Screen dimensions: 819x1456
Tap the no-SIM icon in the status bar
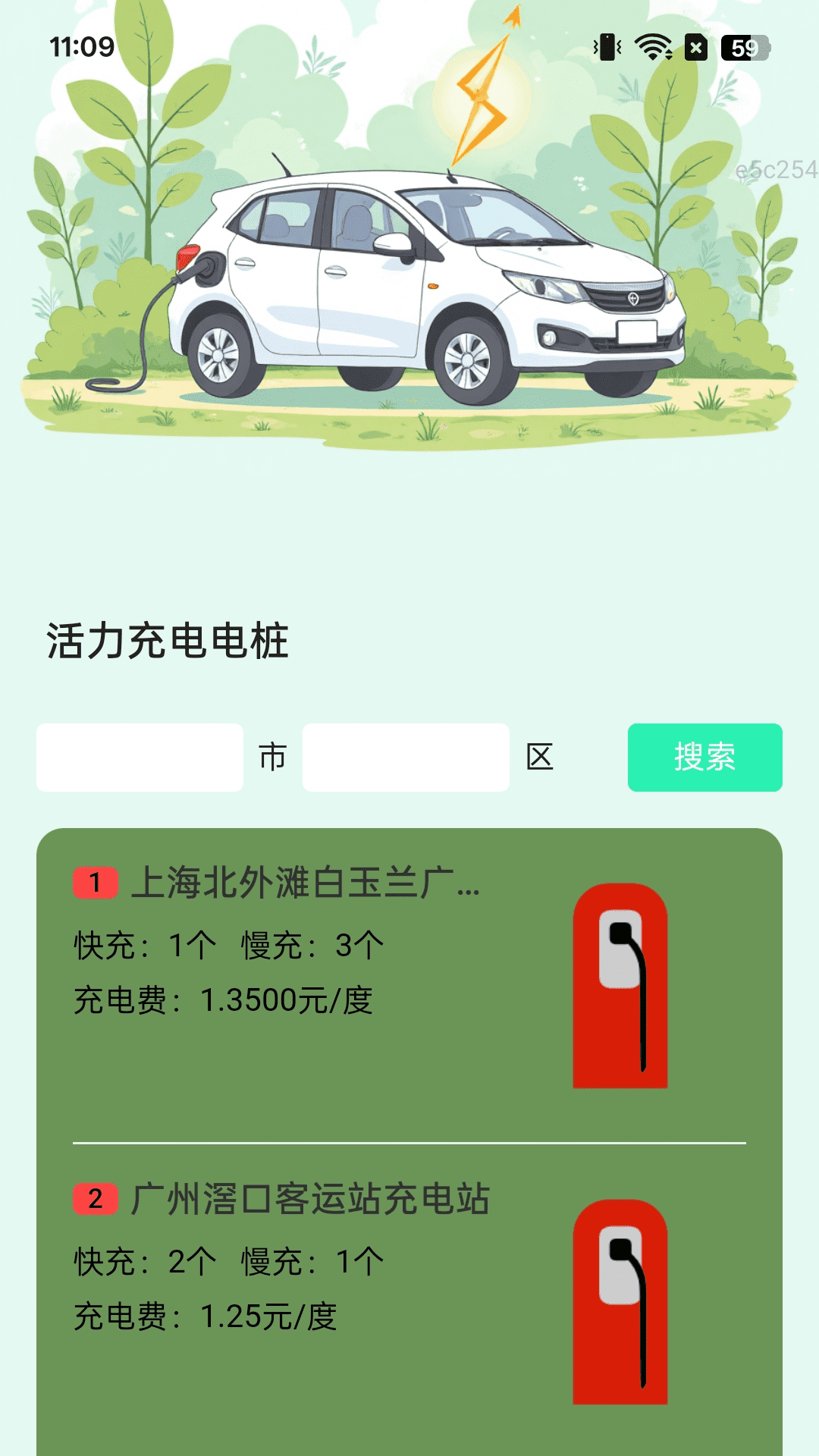click(695, 47)
